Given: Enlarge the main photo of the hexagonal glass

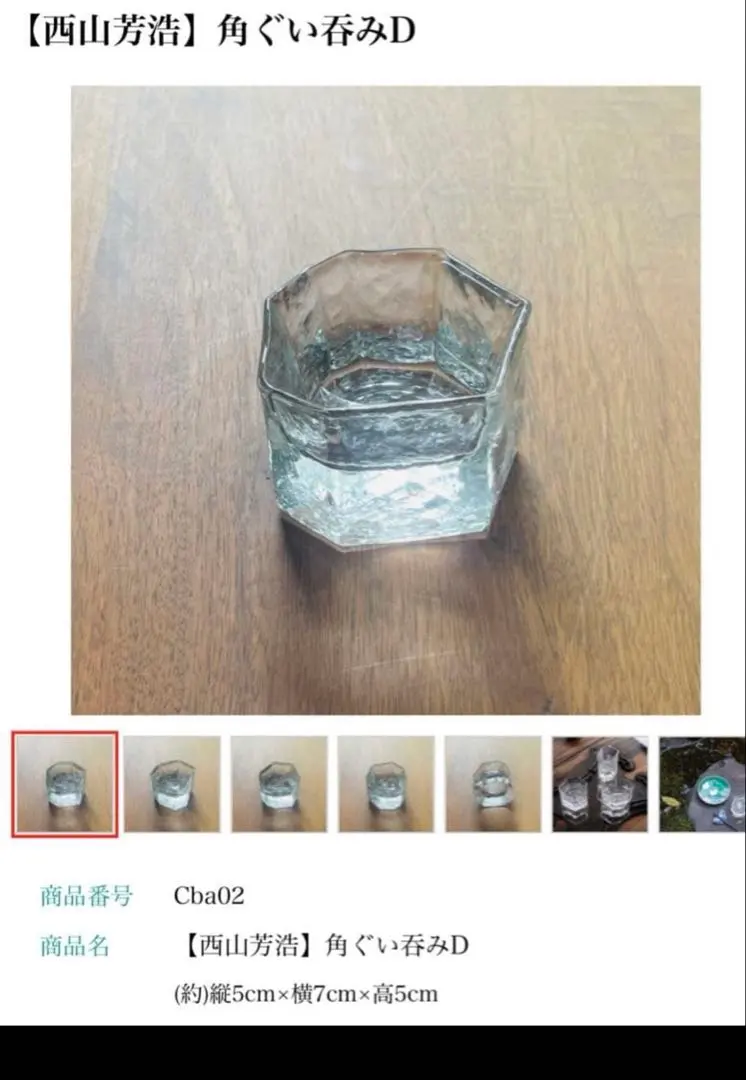Looking at the screenshot, I should 385,400.
